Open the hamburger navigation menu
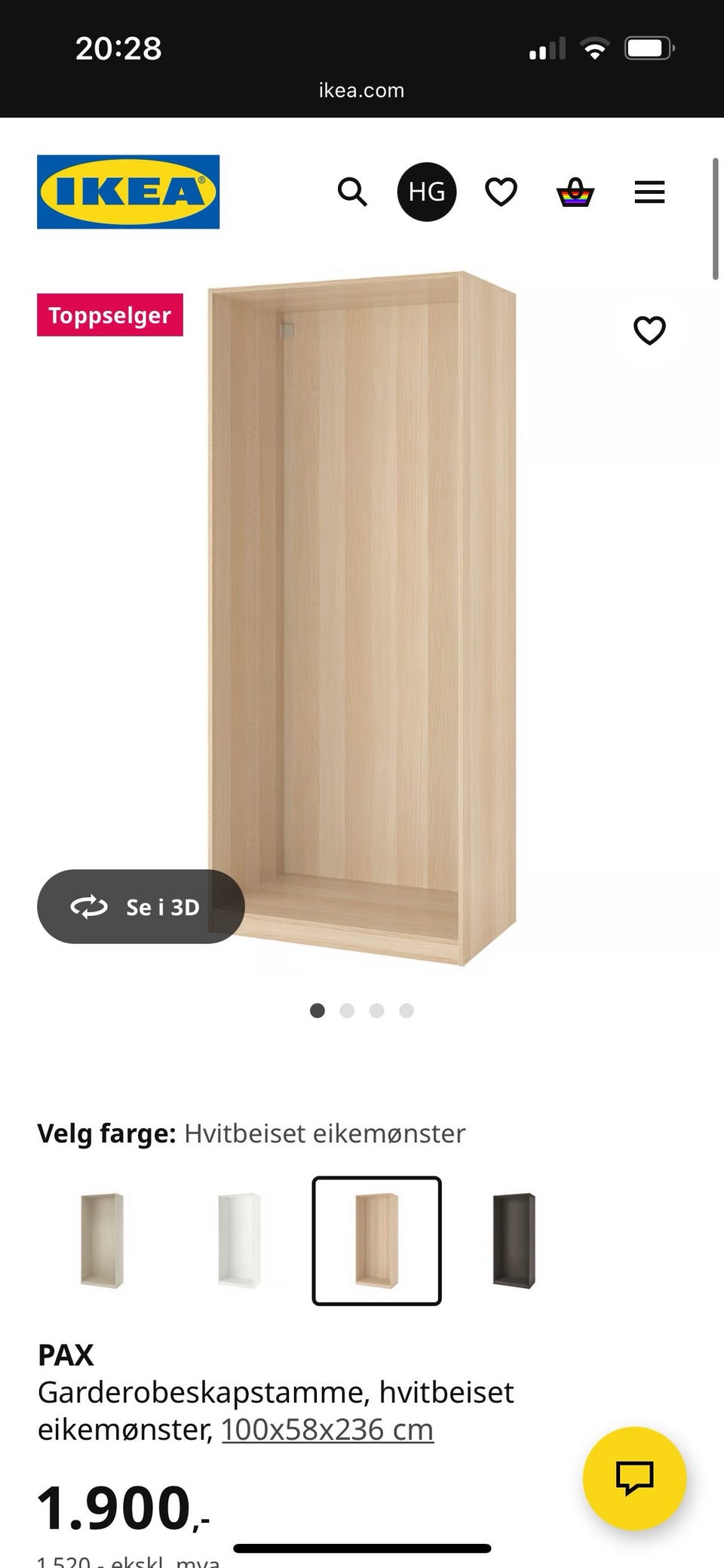724x1568 pixels. (x=649, y=192)
